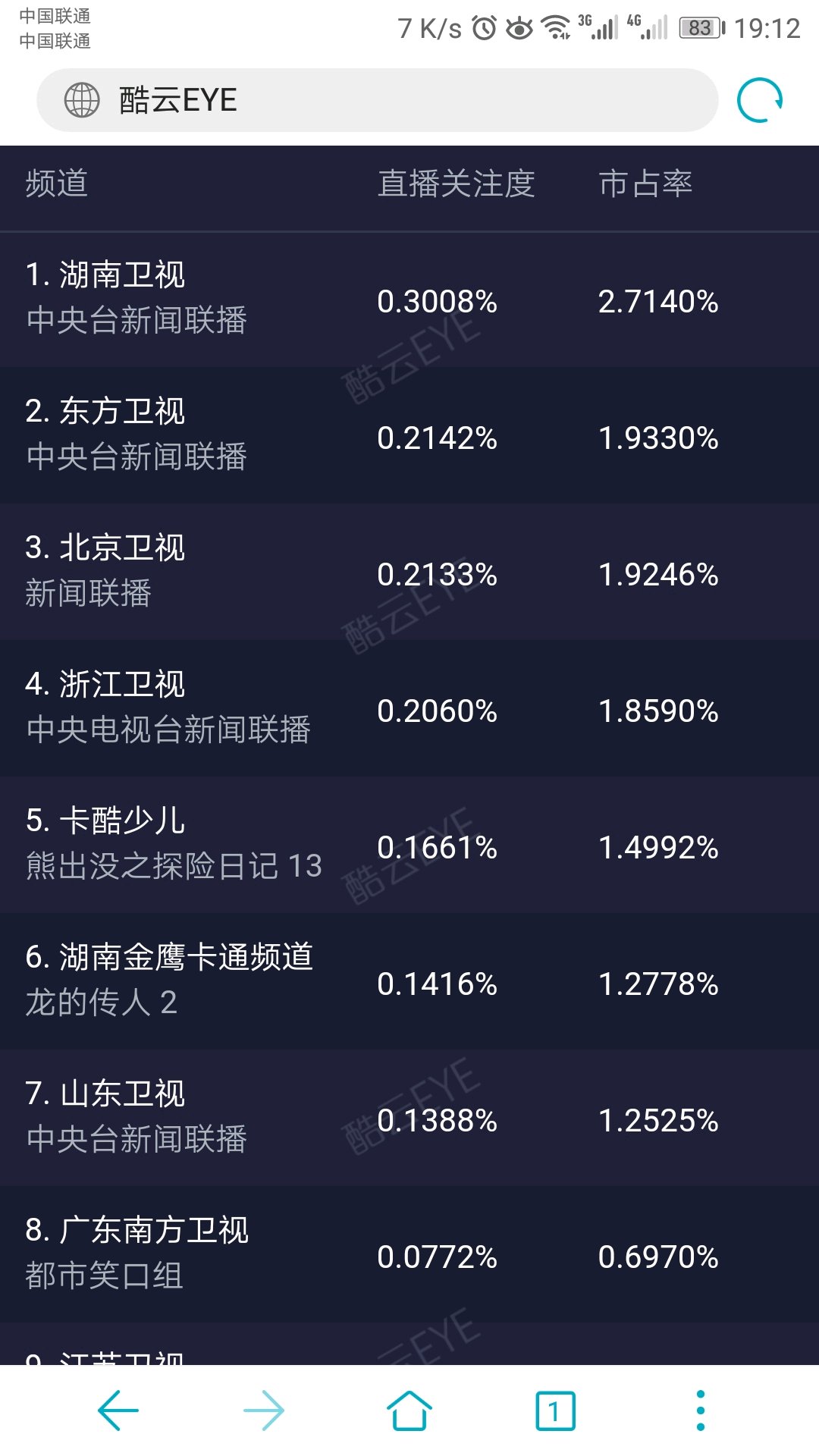The width and height of the screenshot is (819, 1456).
Task: Open the browser home page
Action: click(x=409, y=1410)
